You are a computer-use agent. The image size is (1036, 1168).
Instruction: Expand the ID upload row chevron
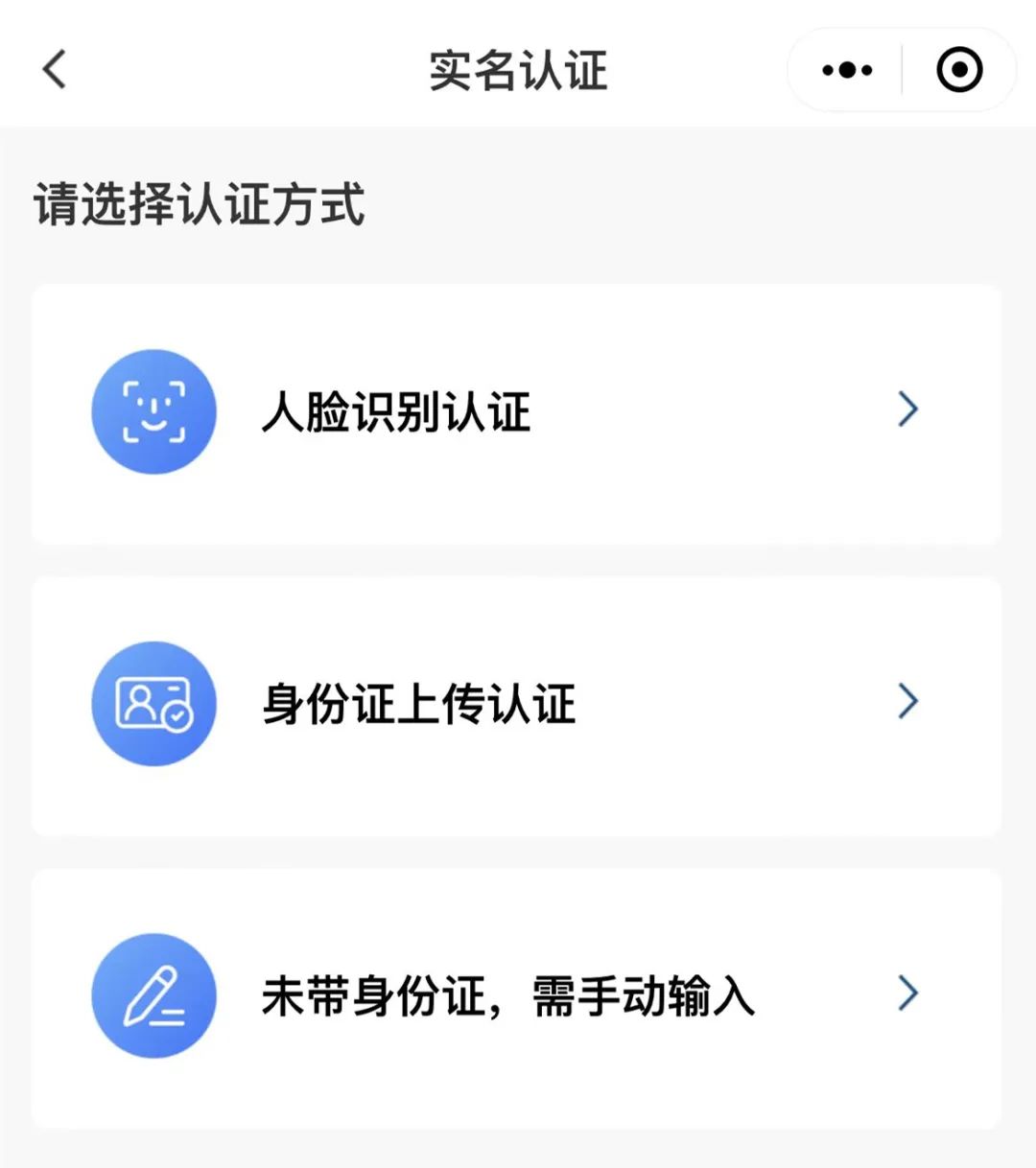(x=907, y=703)
